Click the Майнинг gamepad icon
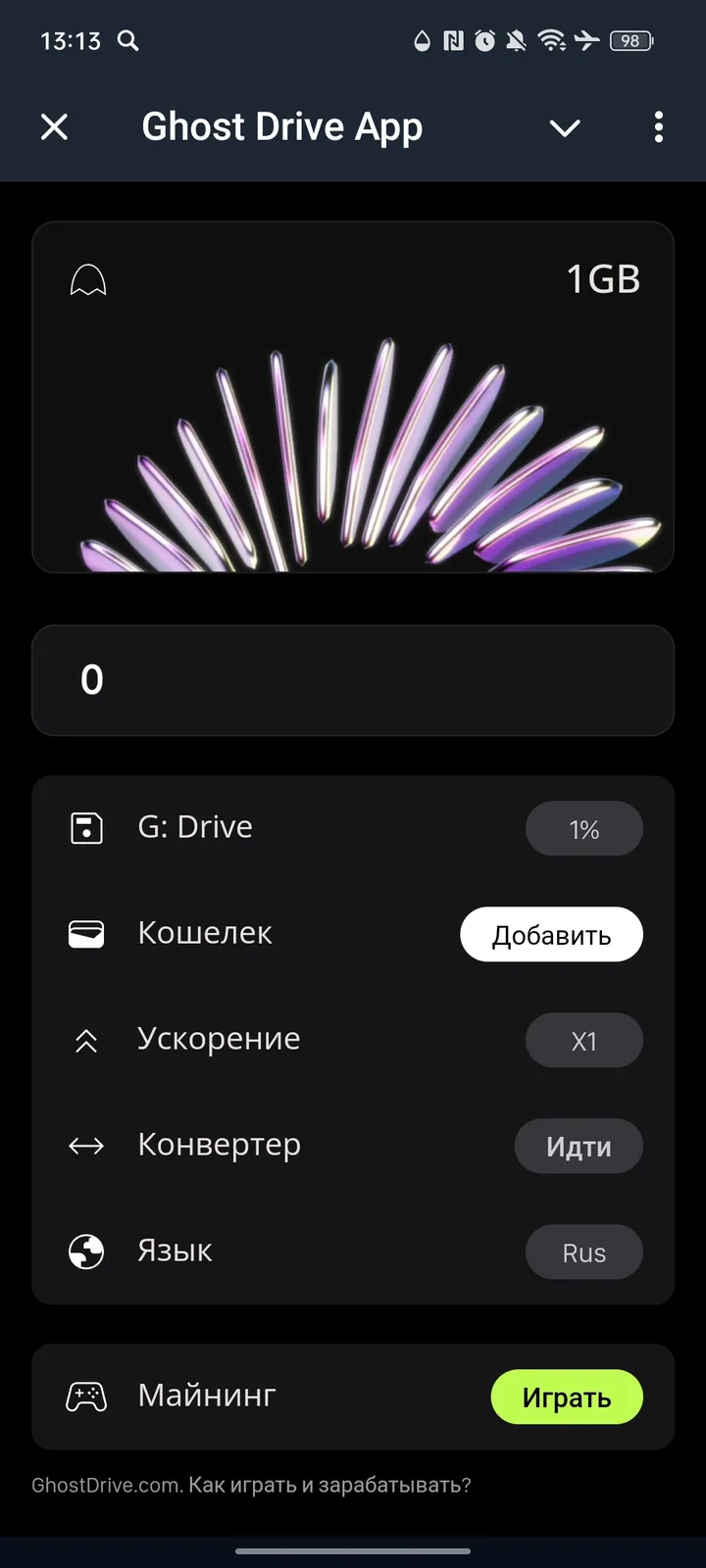 coord(86,1396)
